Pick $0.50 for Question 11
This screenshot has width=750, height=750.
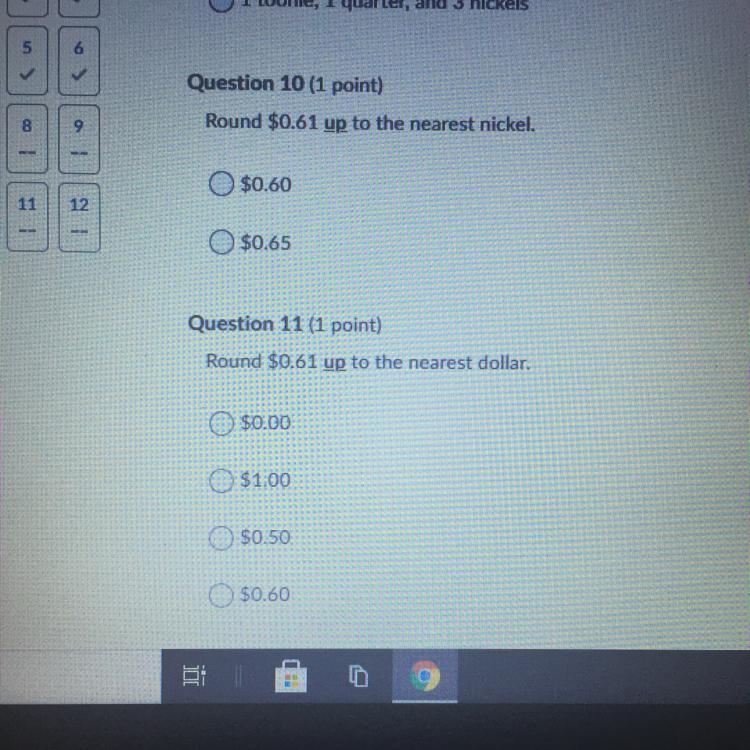pyautogui.click(x=221, y=538)
